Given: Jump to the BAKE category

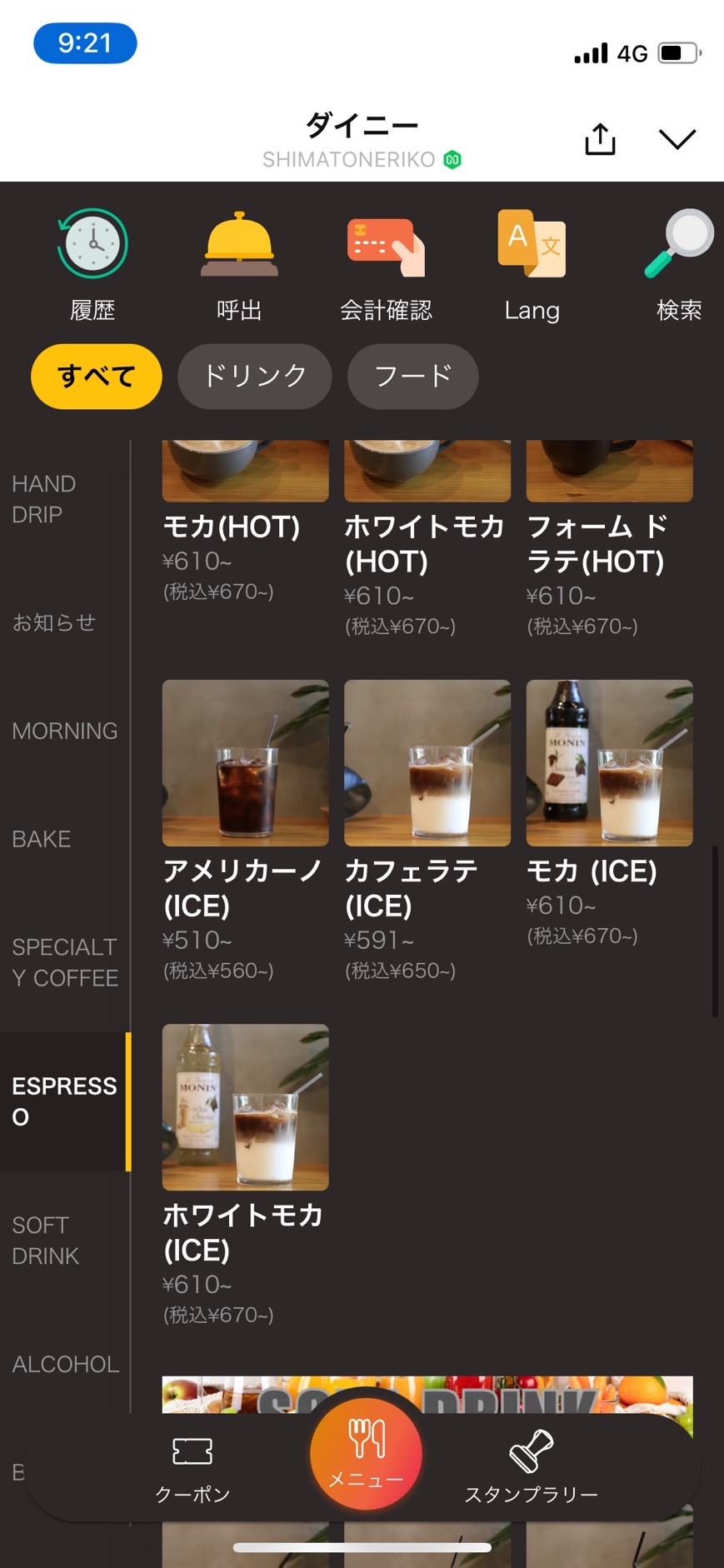Looking at the screenshot, I should pos(42,839).
